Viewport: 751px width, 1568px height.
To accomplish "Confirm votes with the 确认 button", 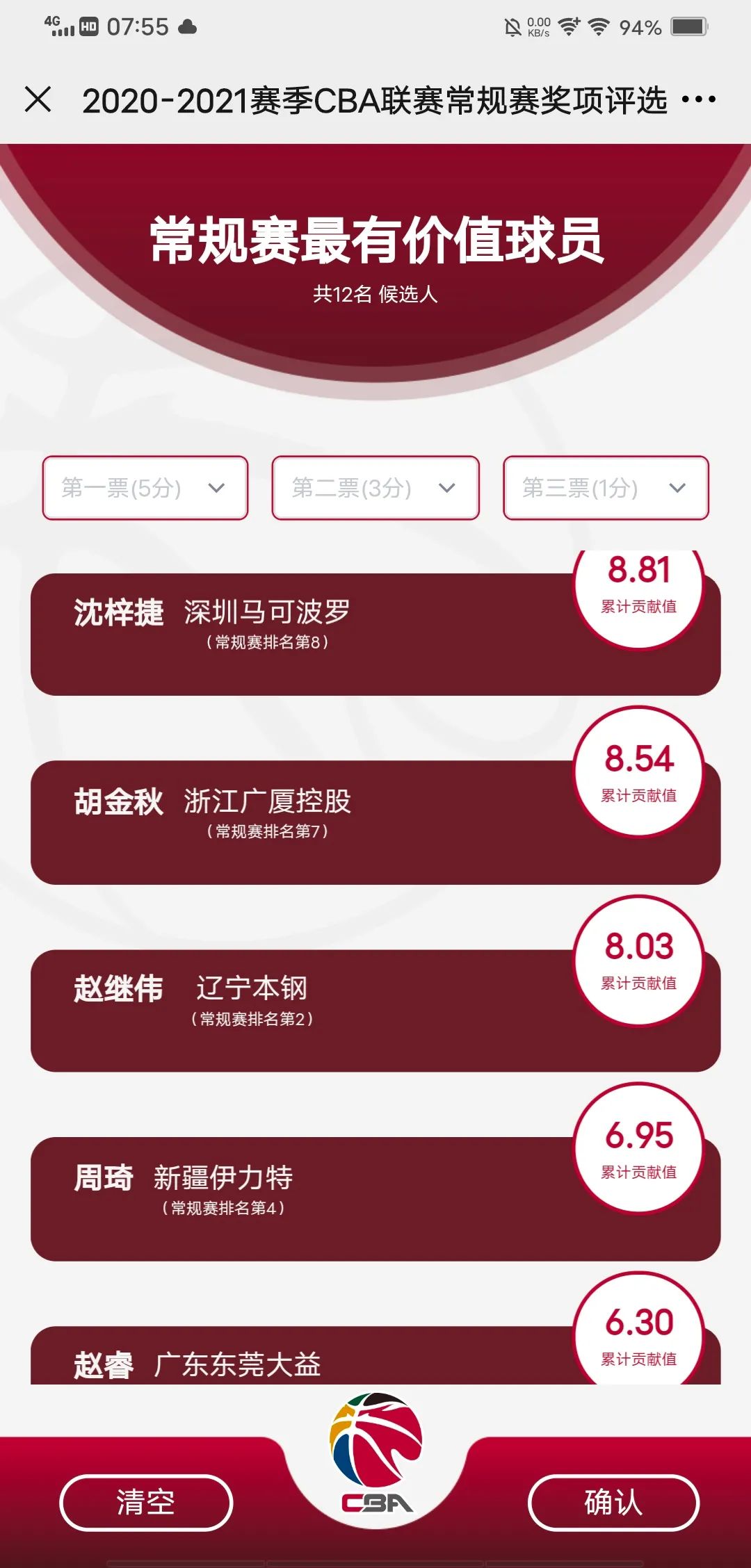I will point(613,1502).
